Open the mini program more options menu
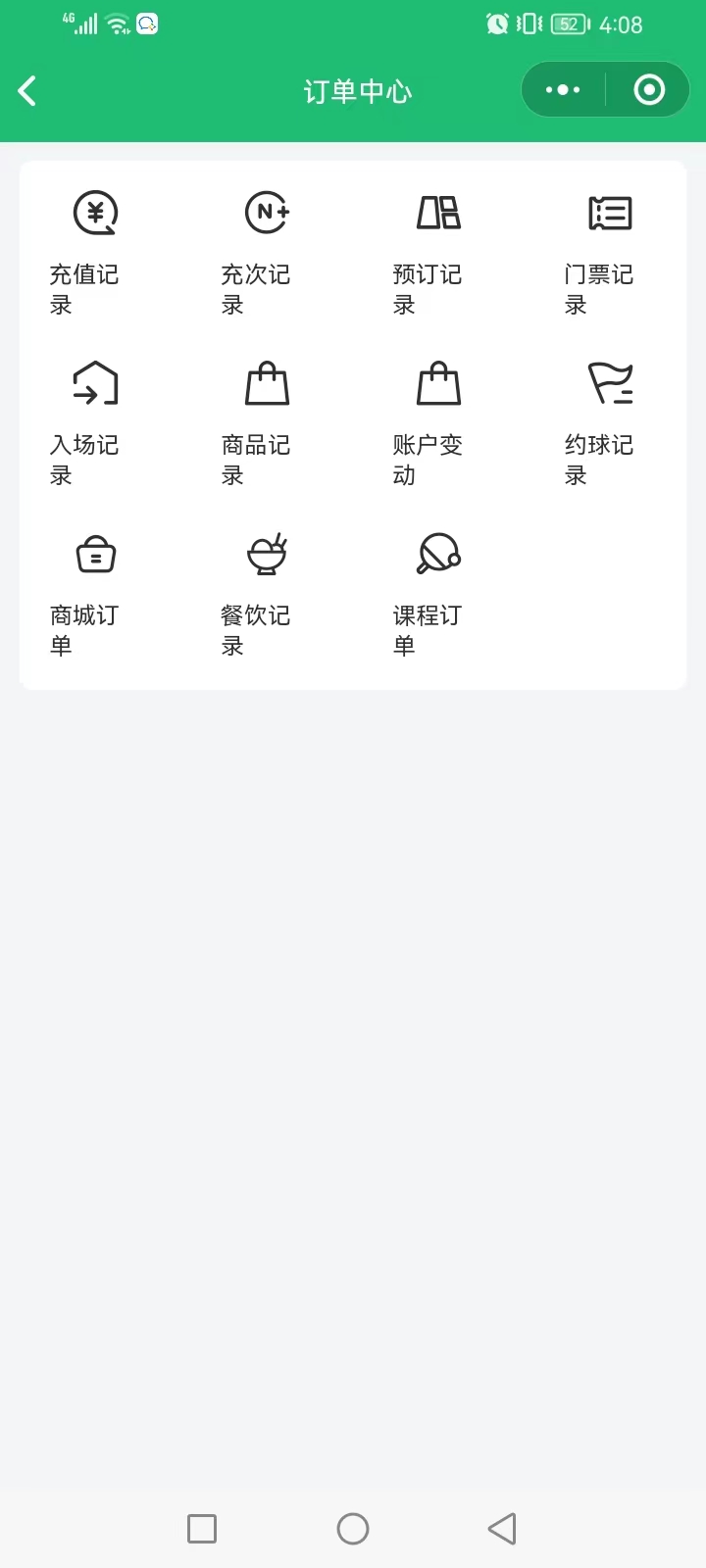706x1568 pixels. [x=563, y=90]
